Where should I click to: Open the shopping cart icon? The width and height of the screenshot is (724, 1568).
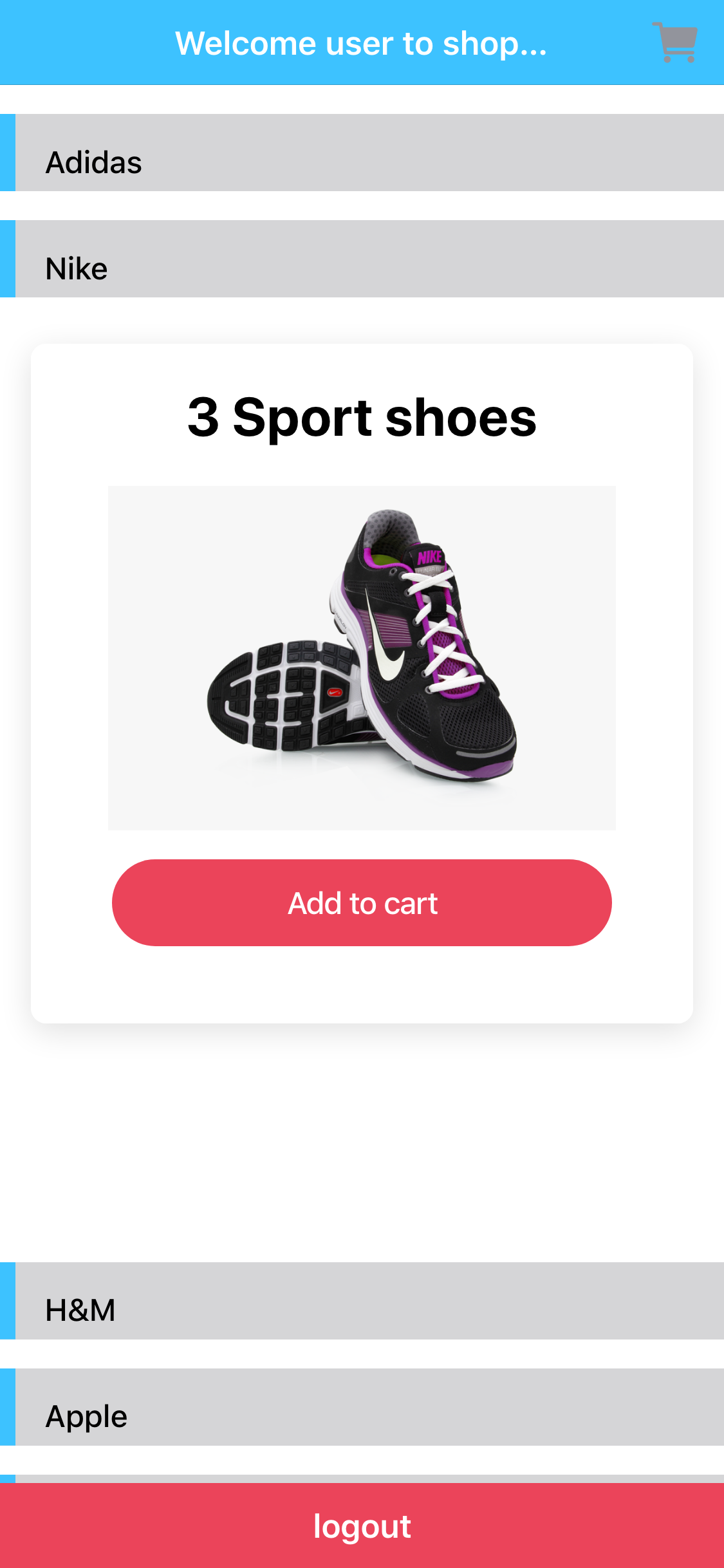point(674,42)
